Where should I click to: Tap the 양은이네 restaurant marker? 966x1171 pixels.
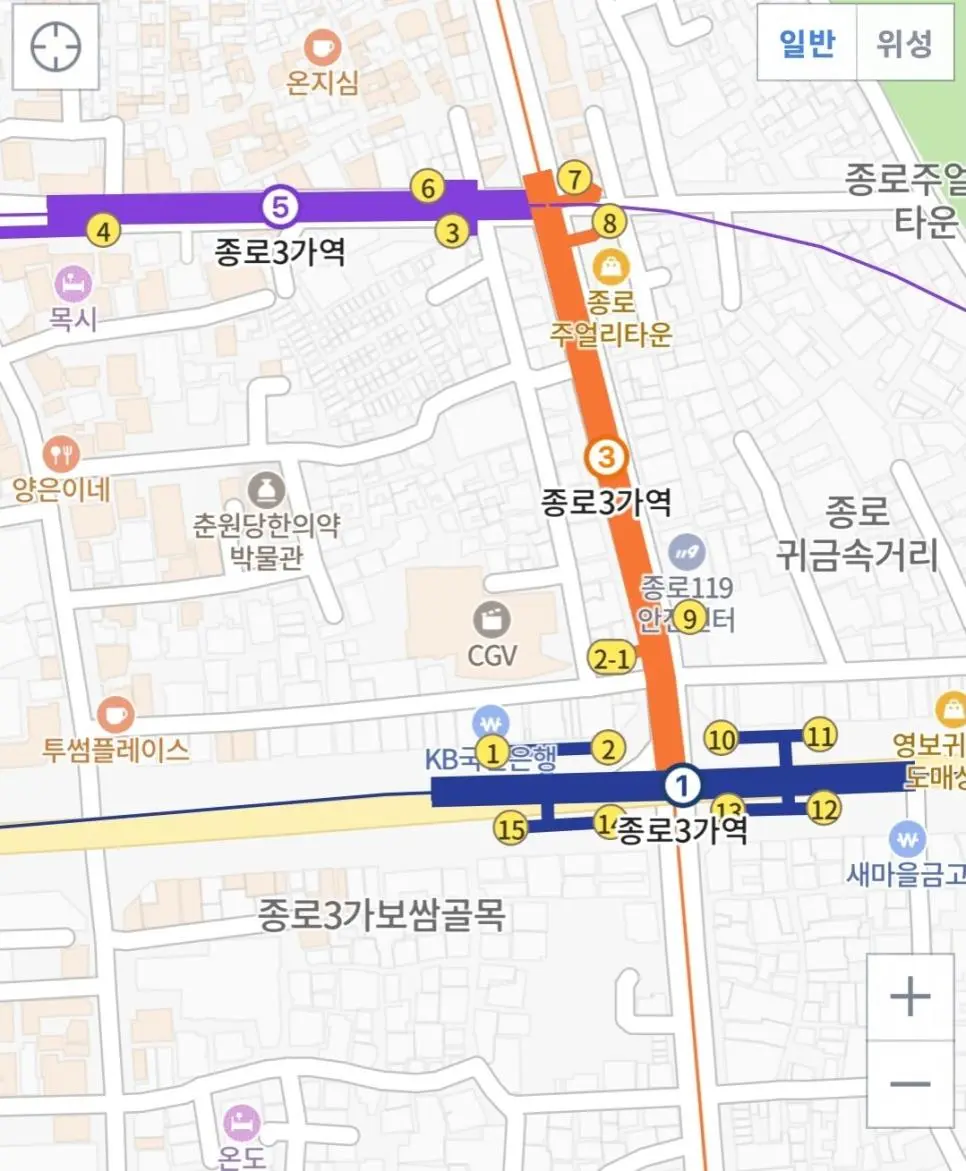click(x=62, y=454)
